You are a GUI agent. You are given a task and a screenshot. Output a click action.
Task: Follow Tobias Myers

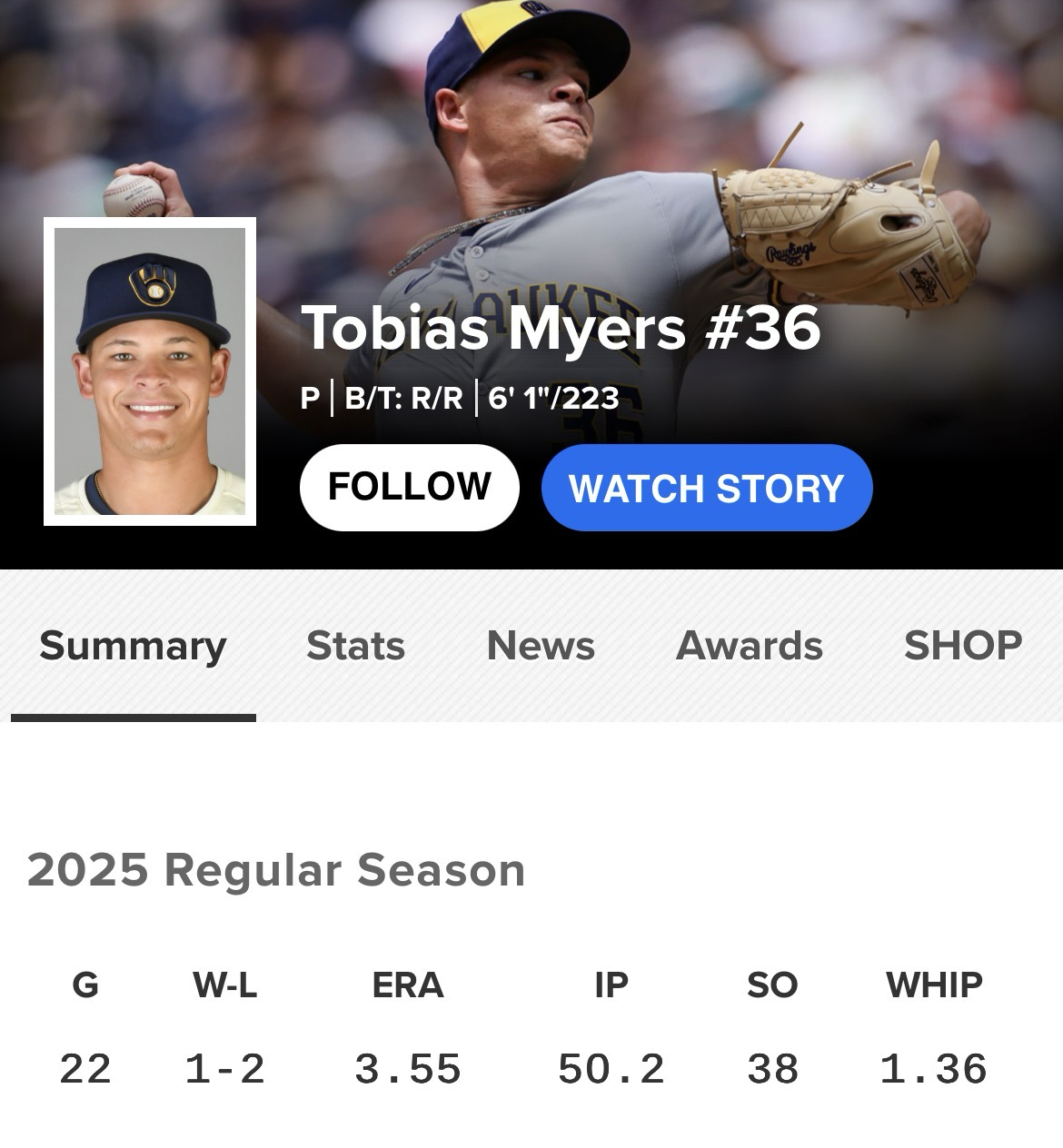409,487
